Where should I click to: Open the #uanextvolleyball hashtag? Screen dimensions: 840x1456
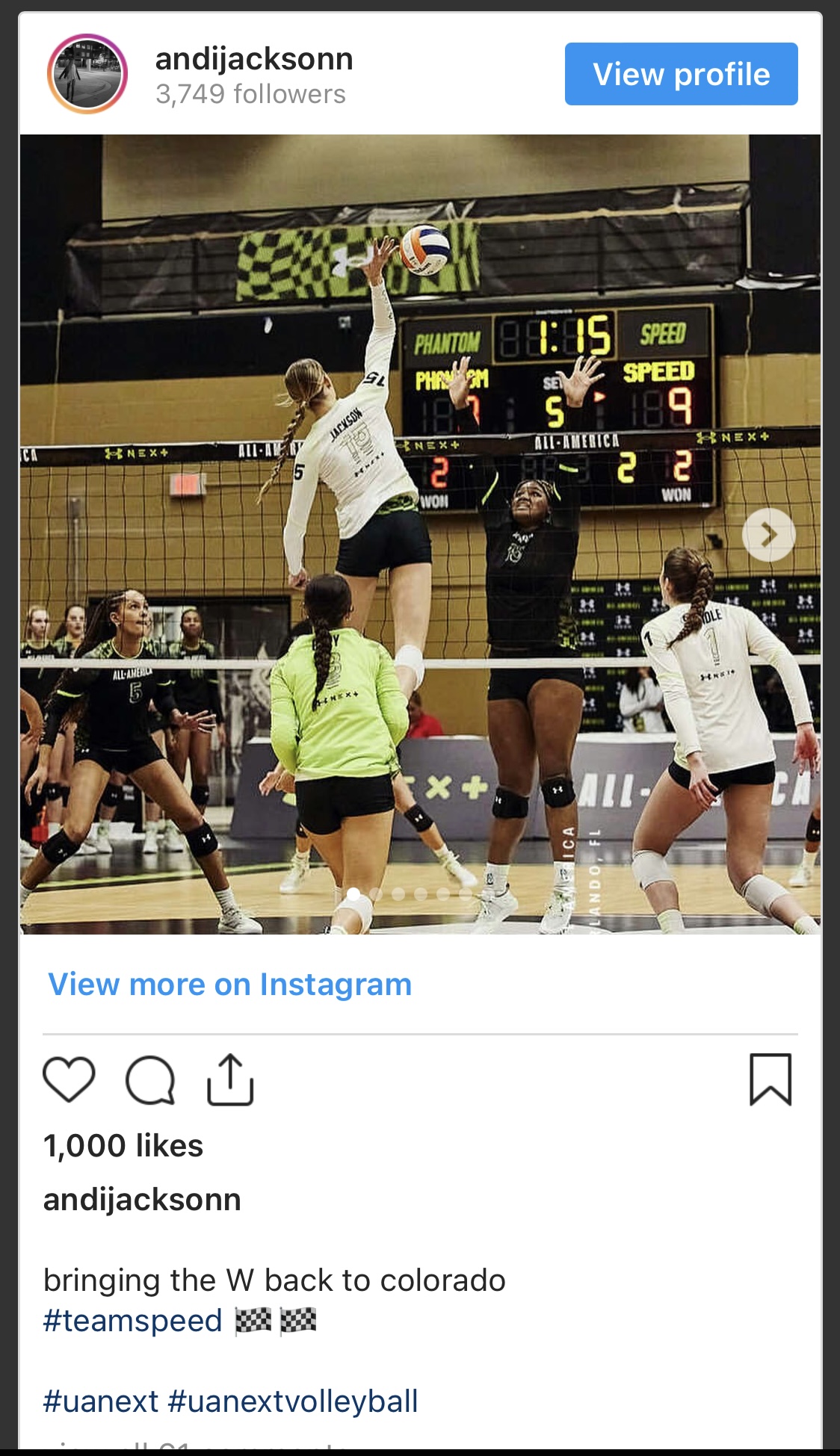[293, 1401]
